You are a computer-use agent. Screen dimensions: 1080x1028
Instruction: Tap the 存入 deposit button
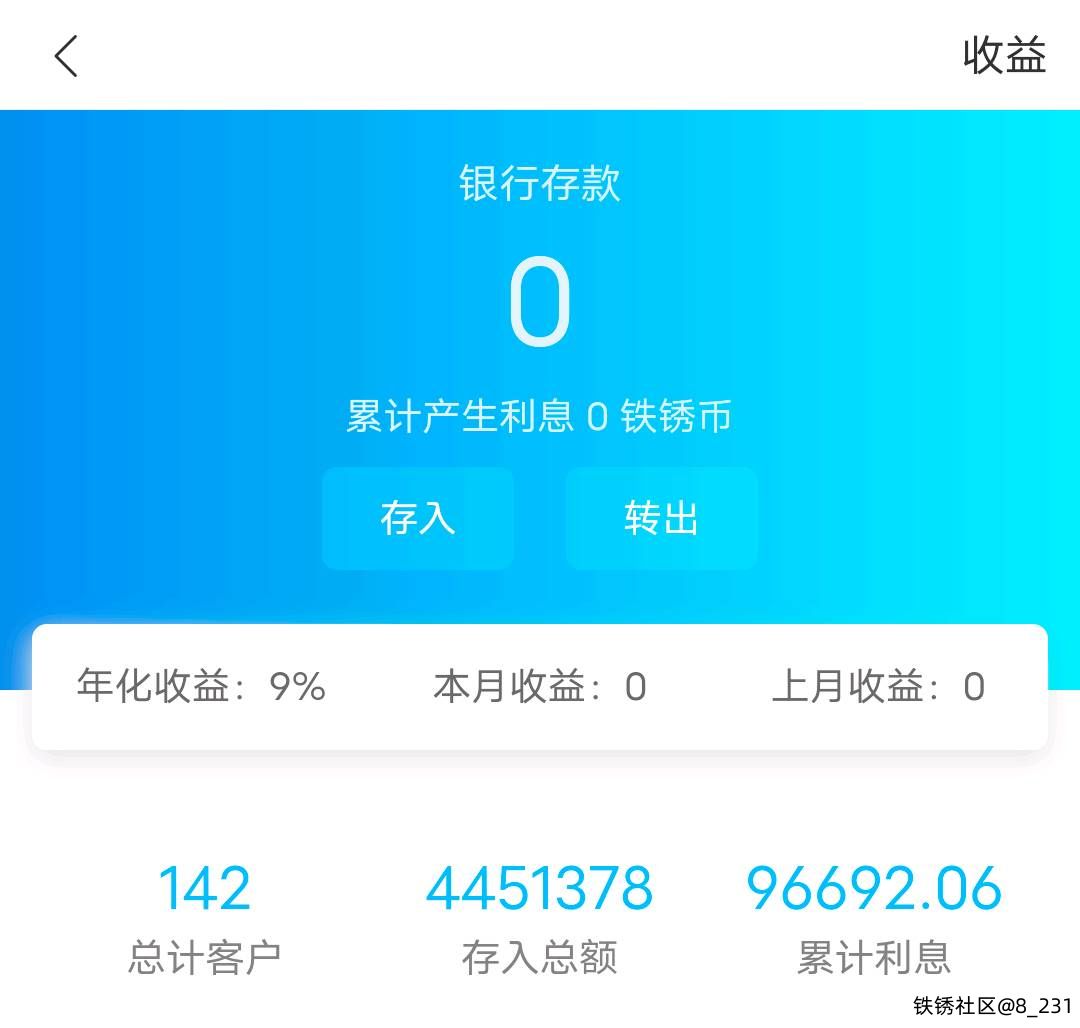pyautogui.click(x=418, y=518)
